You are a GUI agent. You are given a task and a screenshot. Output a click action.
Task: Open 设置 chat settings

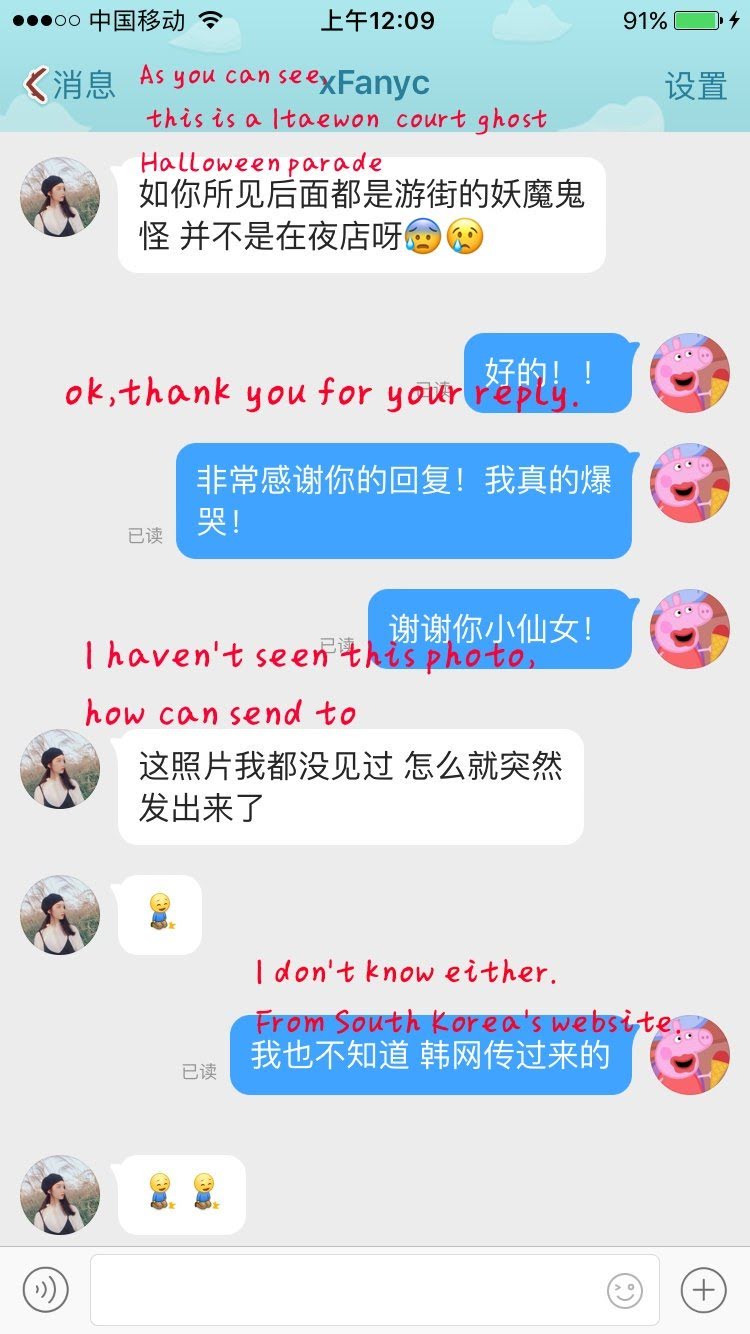coord(696,86)
